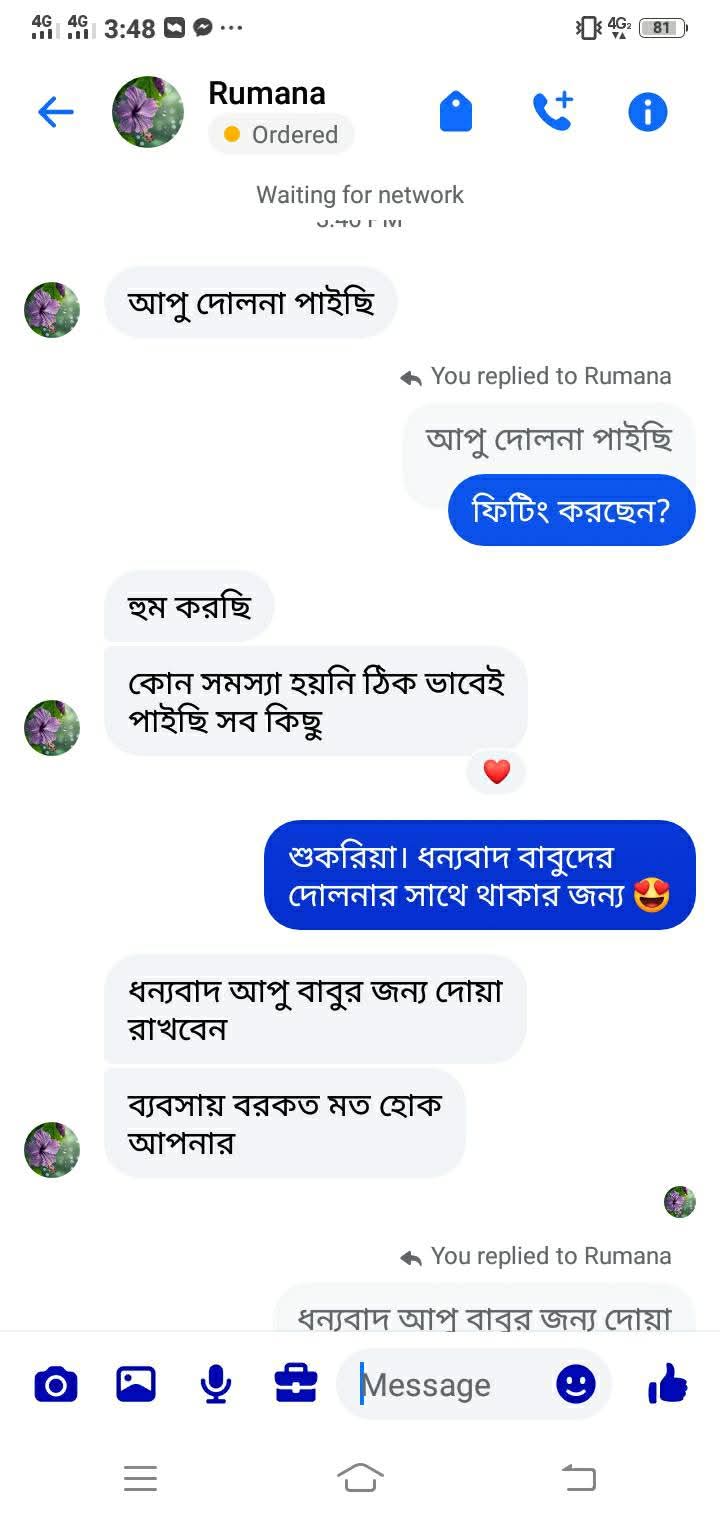Viewport: 720px width, 1520px height.
Task: View the heart reaction on the message
Action: 496,771
